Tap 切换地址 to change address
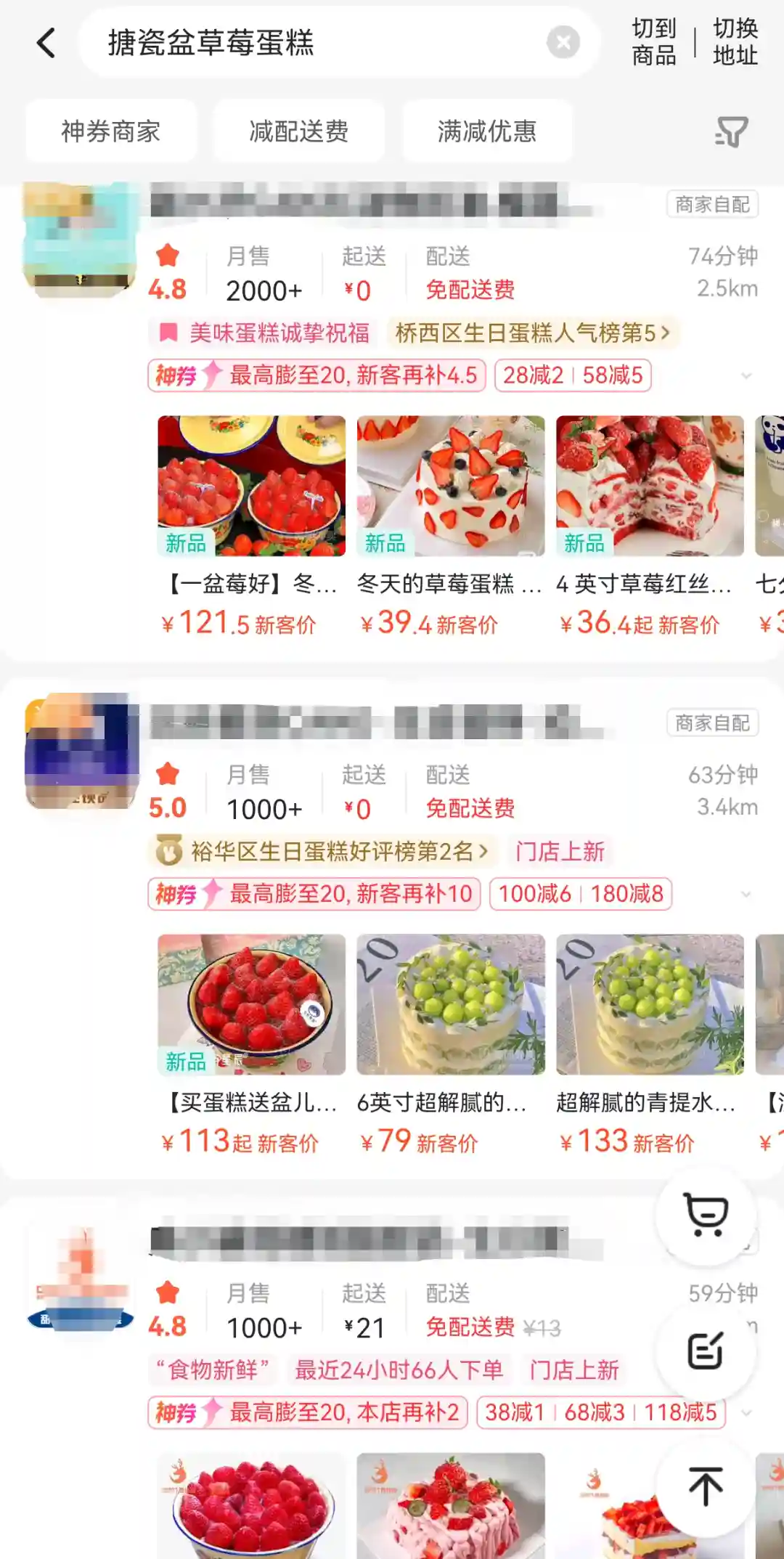The height and width of the screenshot is (1559, 784). click(735, 42)
